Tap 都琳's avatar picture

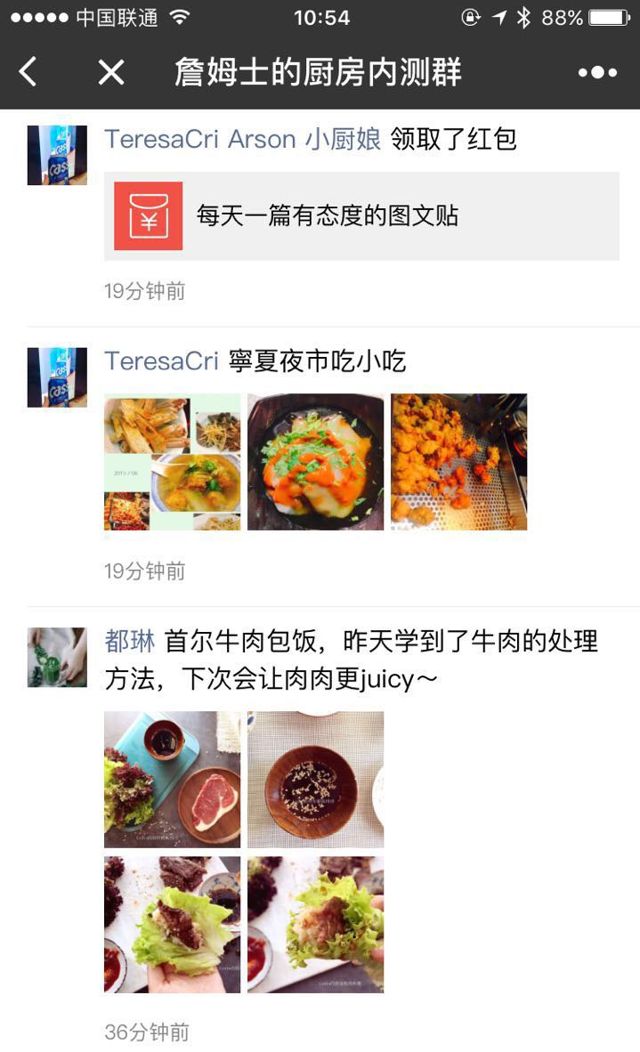(57, 657)
